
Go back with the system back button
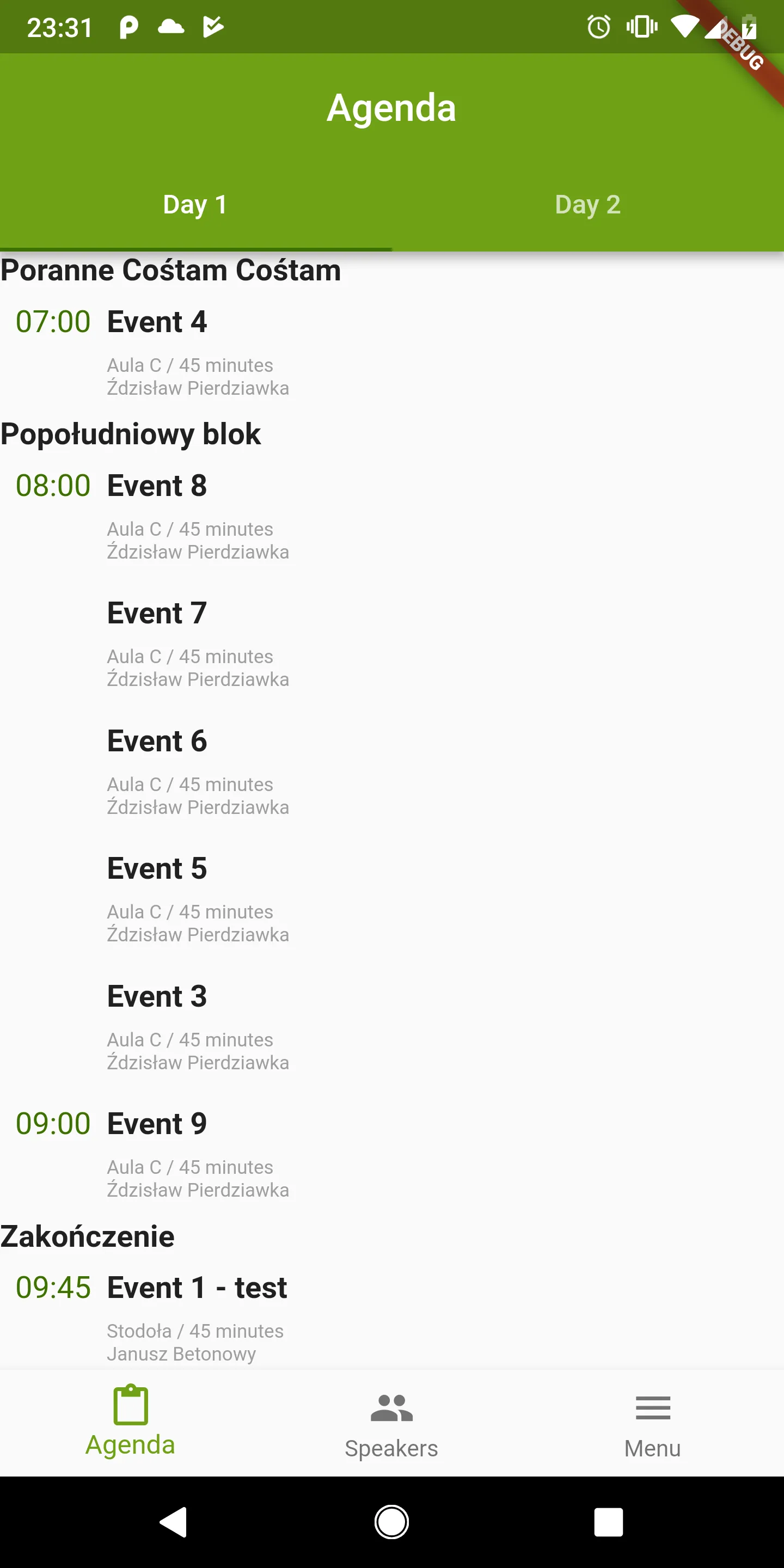pos(174,1522)
